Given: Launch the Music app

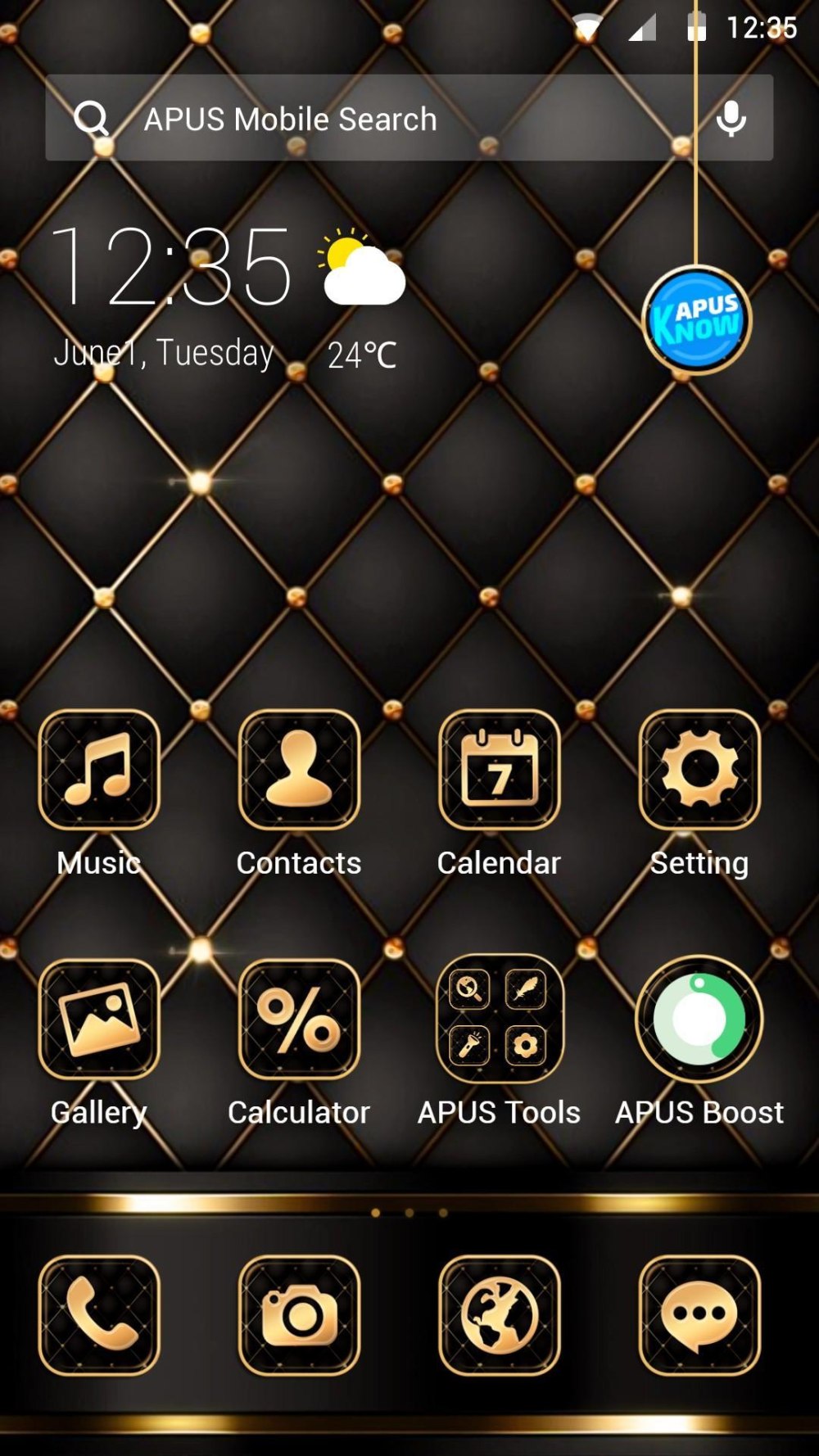Looking at the screenshot, I should 99,770.
